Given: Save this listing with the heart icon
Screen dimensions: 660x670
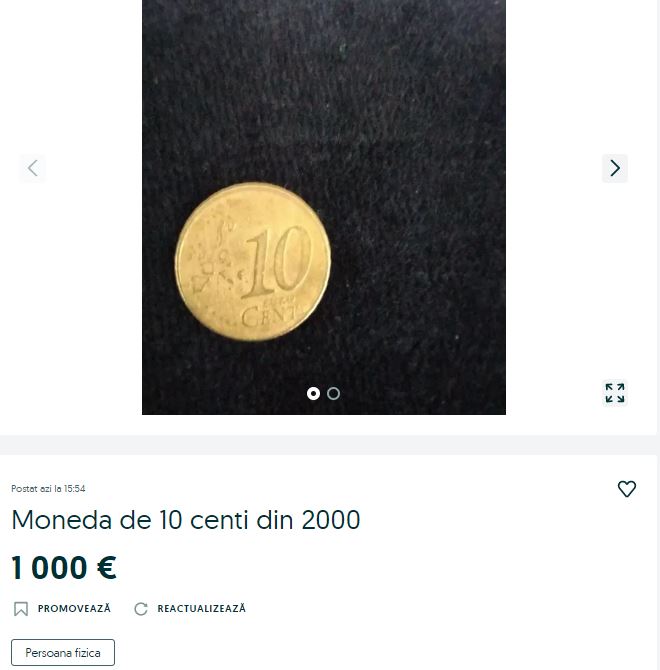Looking at the screenshot, I should tap(627, 489).
